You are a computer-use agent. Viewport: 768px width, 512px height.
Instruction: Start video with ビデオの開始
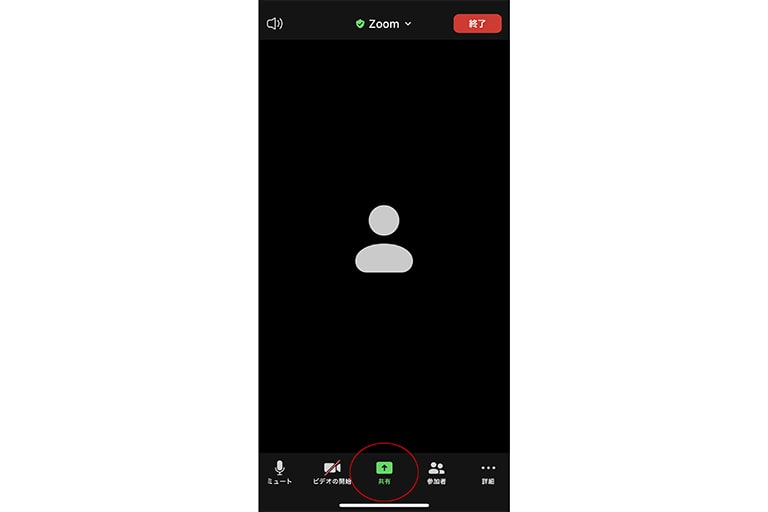[x=332, y=472]
